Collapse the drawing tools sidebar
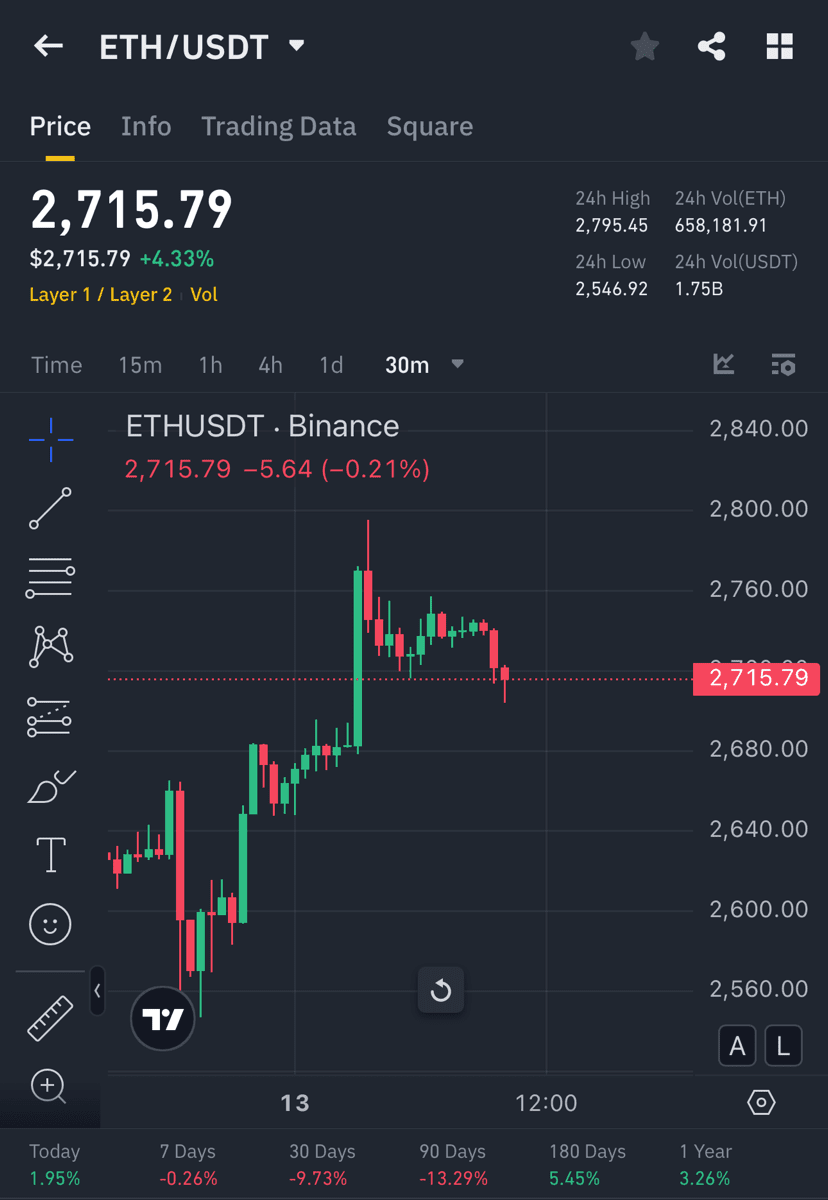The image size is (828, 1200). tap(97, 990)
